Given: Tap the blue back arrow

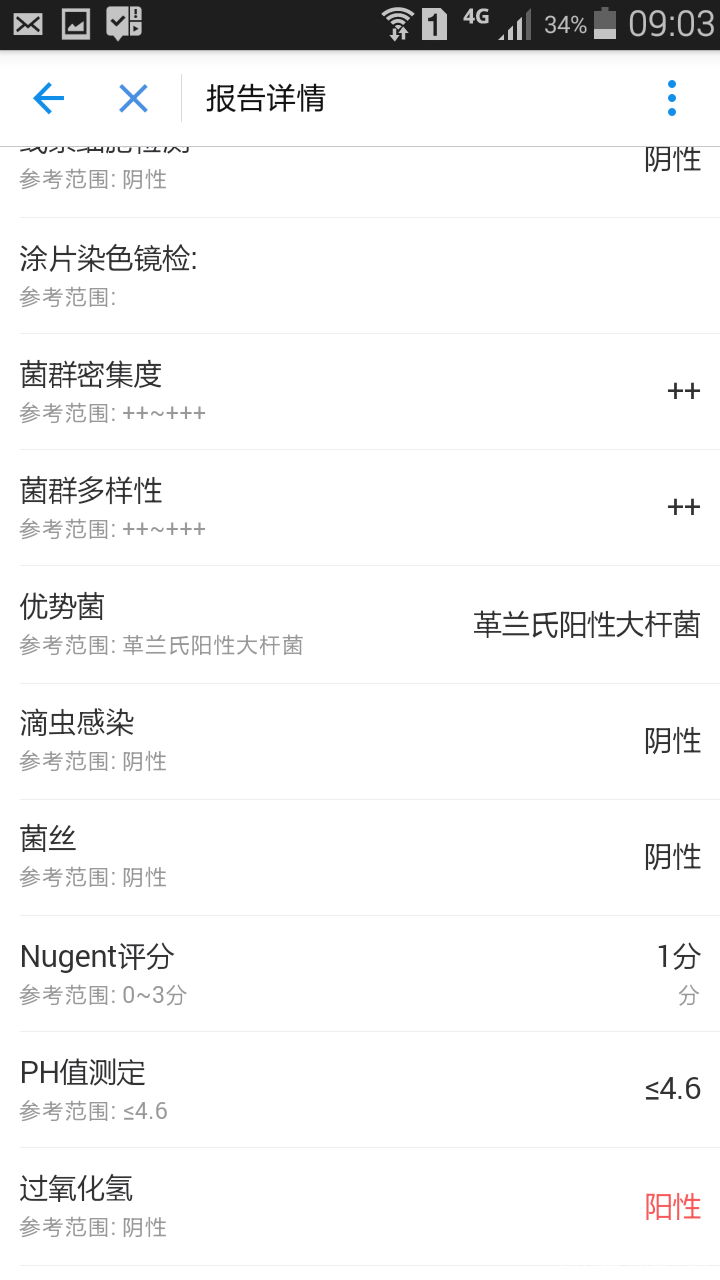Looking at the screenshot, I should click(x=47, y=98).
